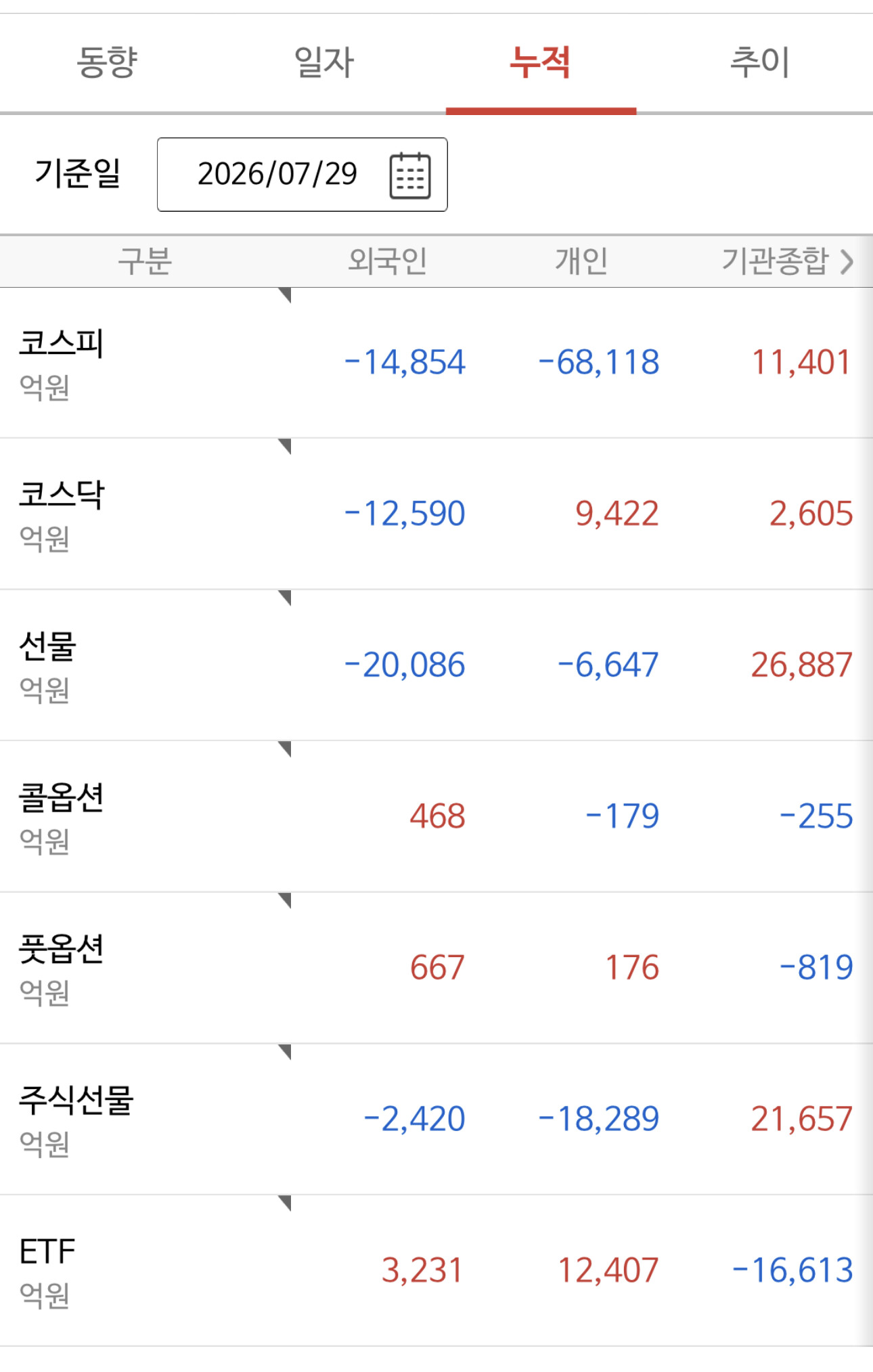Open the 콜옵션 row
873x1372 pixels.
coord(436,816)
